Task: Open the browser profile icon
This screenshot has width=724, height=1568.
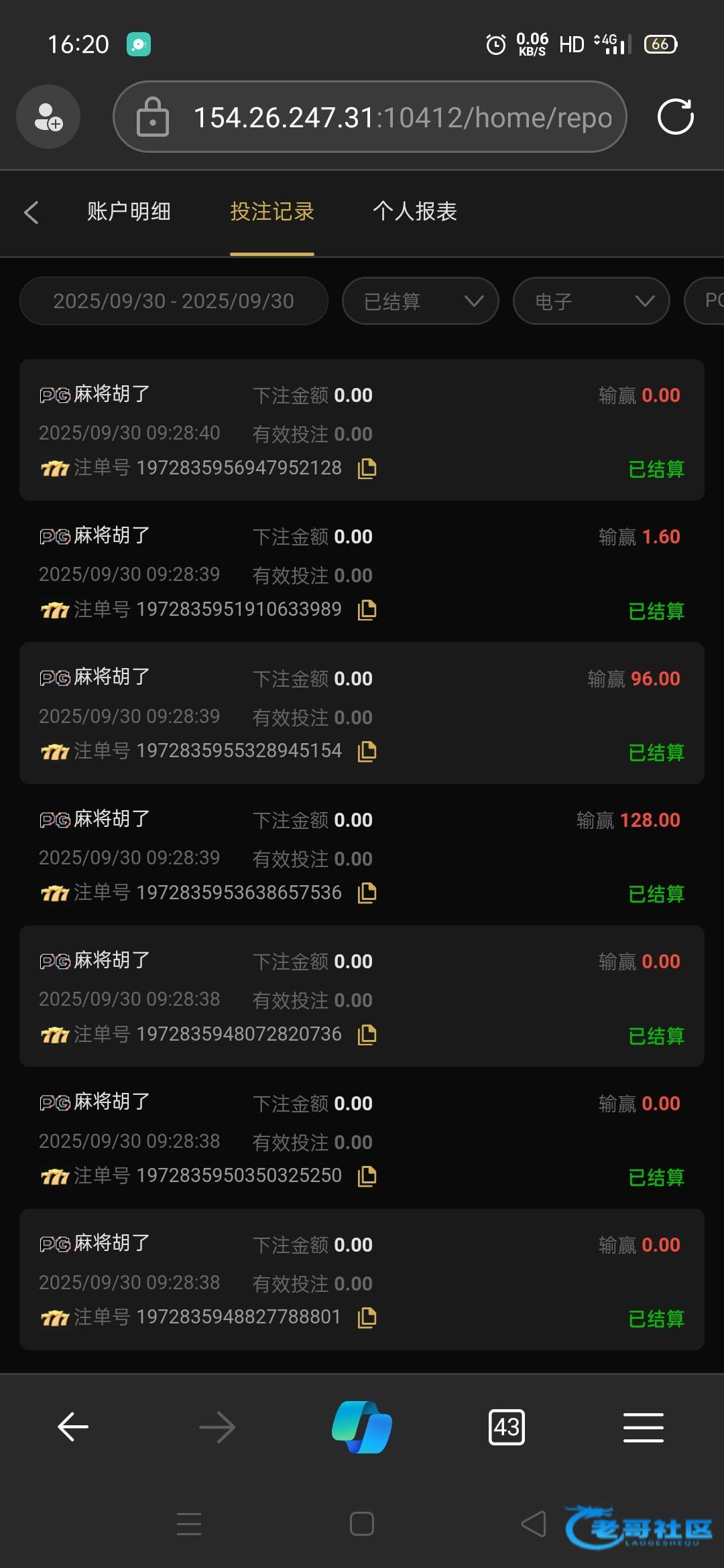Action: 48,117
